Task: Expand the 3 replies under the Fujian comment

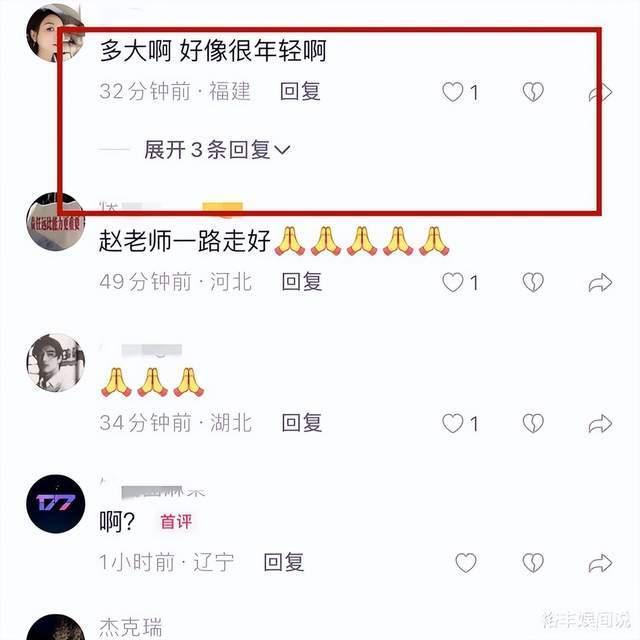Action: click(x=217, y=150)
